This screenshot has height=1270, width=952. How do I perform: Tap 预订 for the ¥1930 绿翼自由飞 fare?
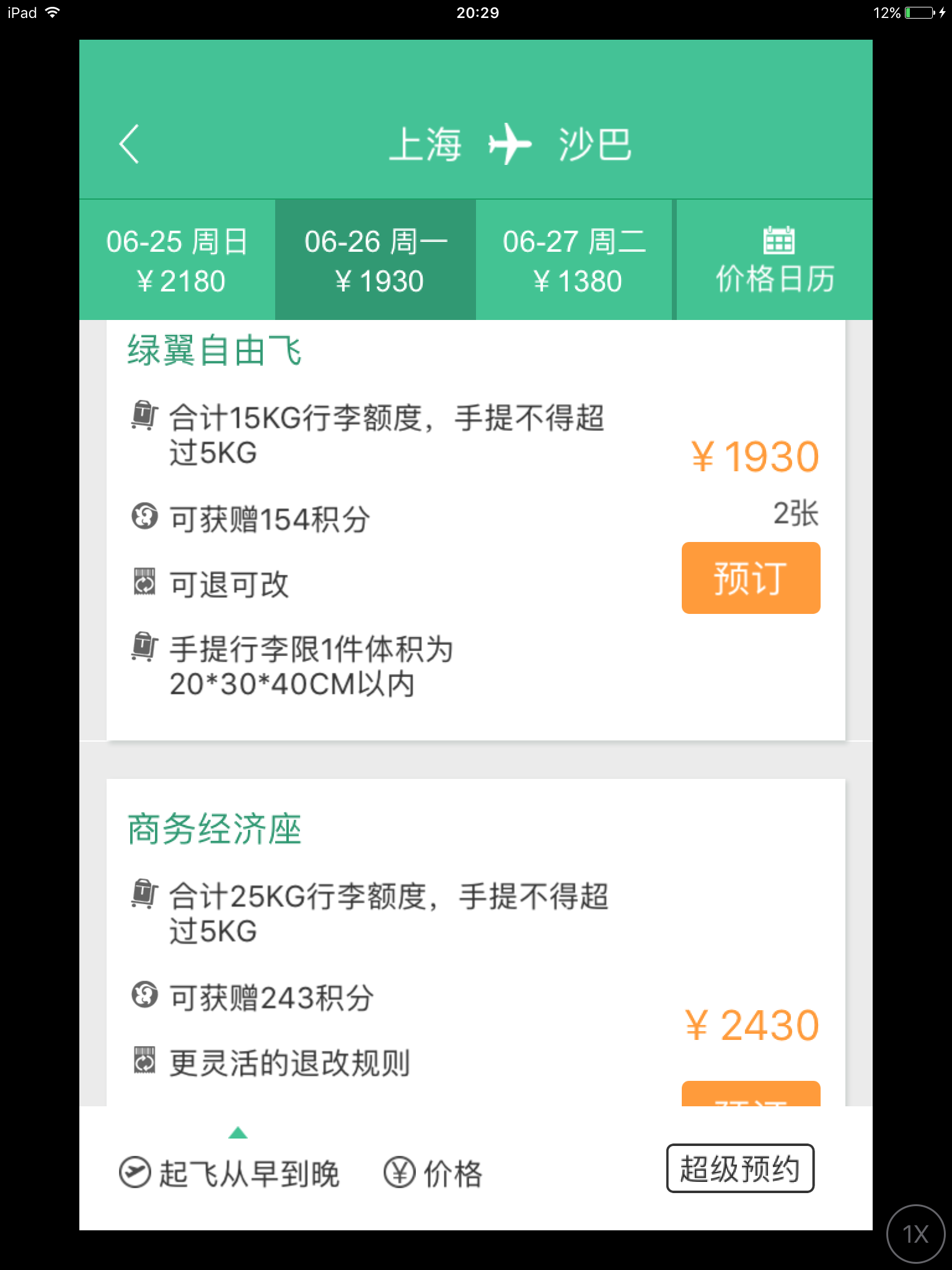click(x=751, y=578)
